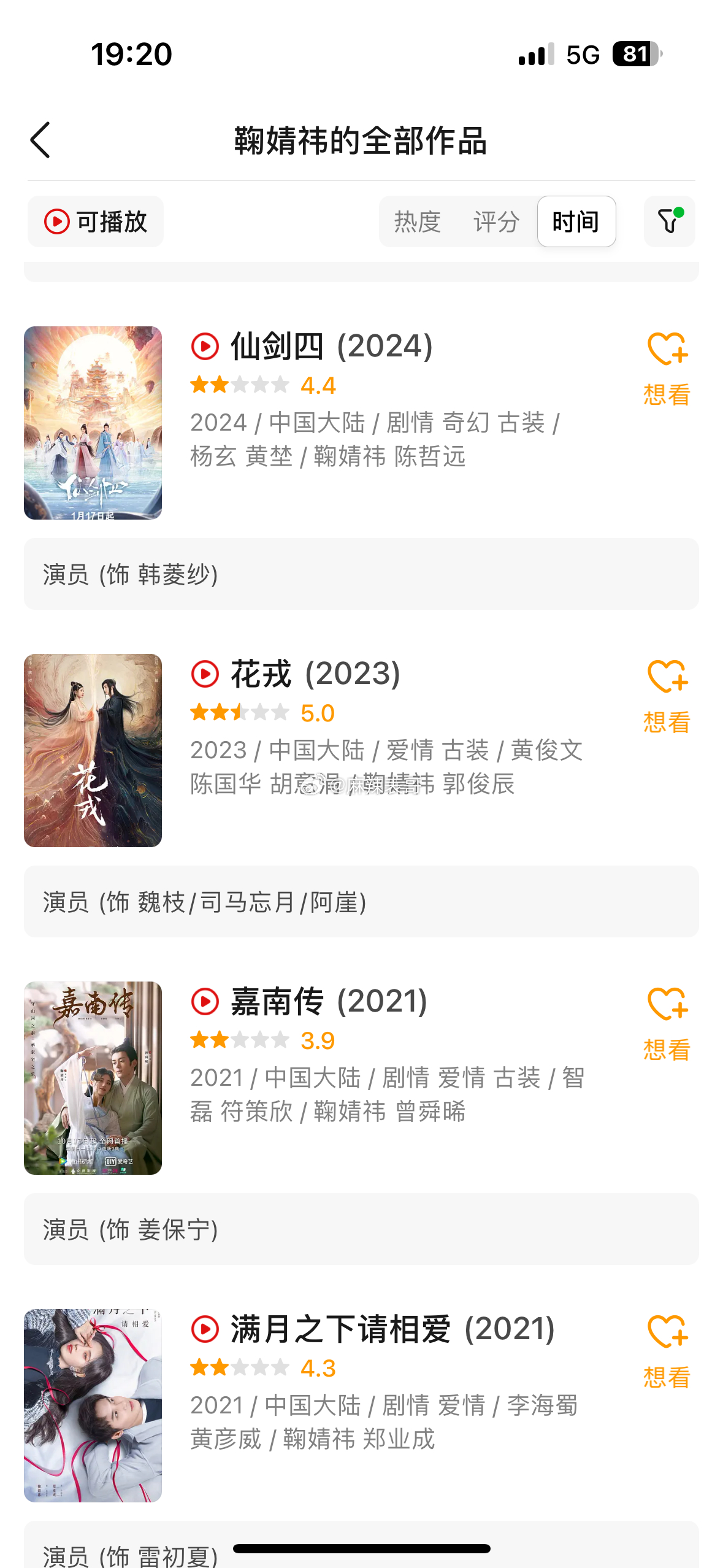Mark 嘉南传 as 想看

(667, 1023)
